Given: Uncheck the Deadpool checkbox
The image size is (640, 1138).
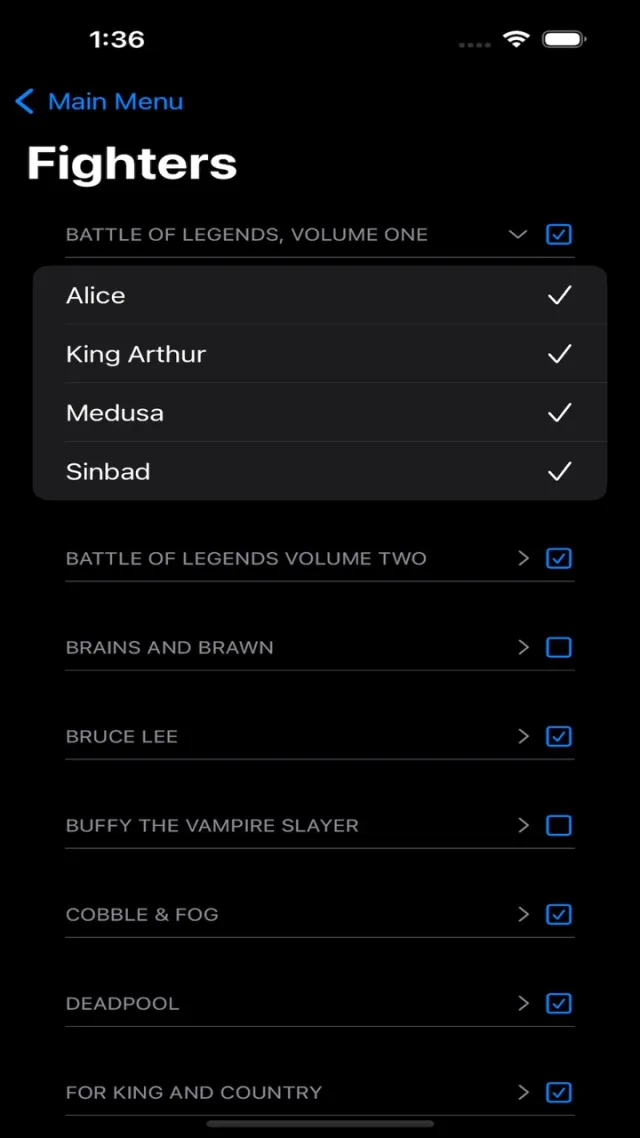Looking at the screenshot, I should click(x=559, y=1003).
